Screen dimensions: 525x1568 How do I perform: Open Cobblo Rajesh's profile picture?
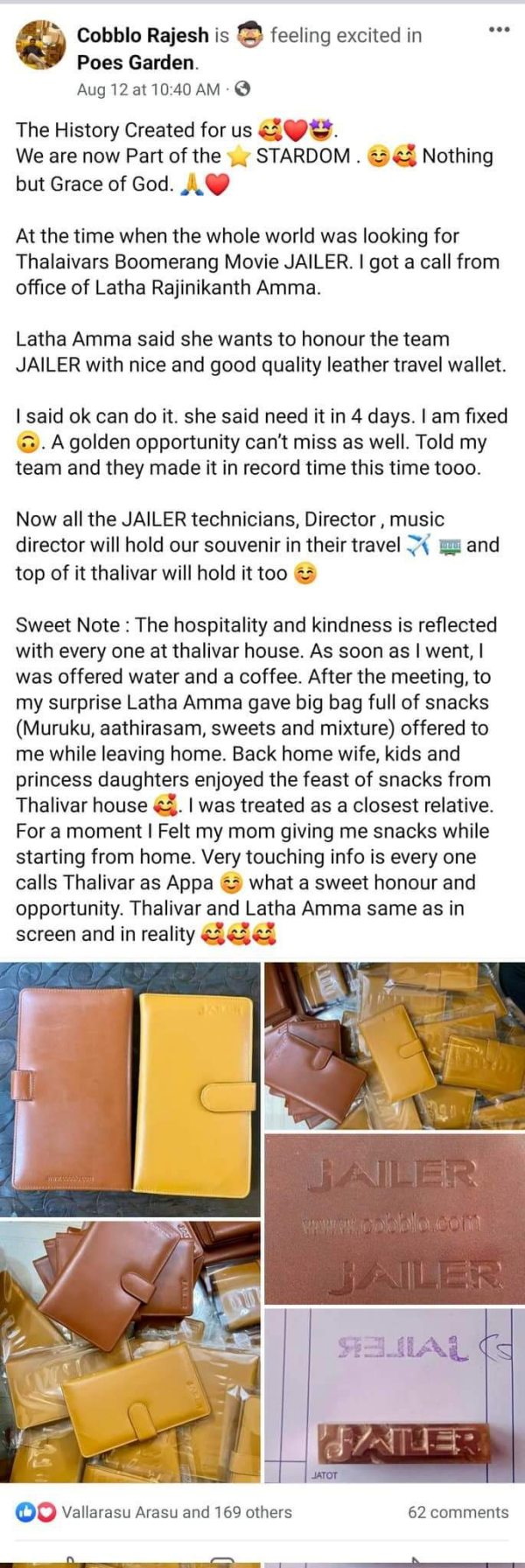[x=40, y=45]
